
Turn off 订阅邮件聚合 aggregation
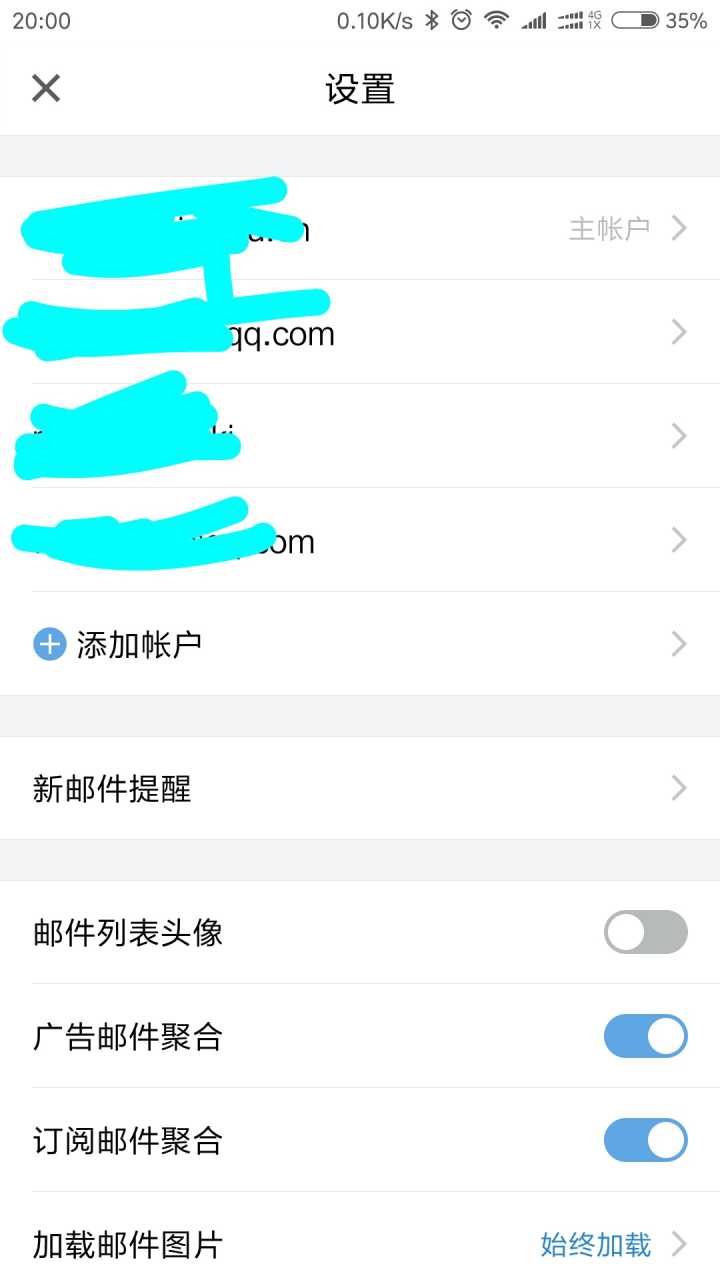pos(645,1140)
